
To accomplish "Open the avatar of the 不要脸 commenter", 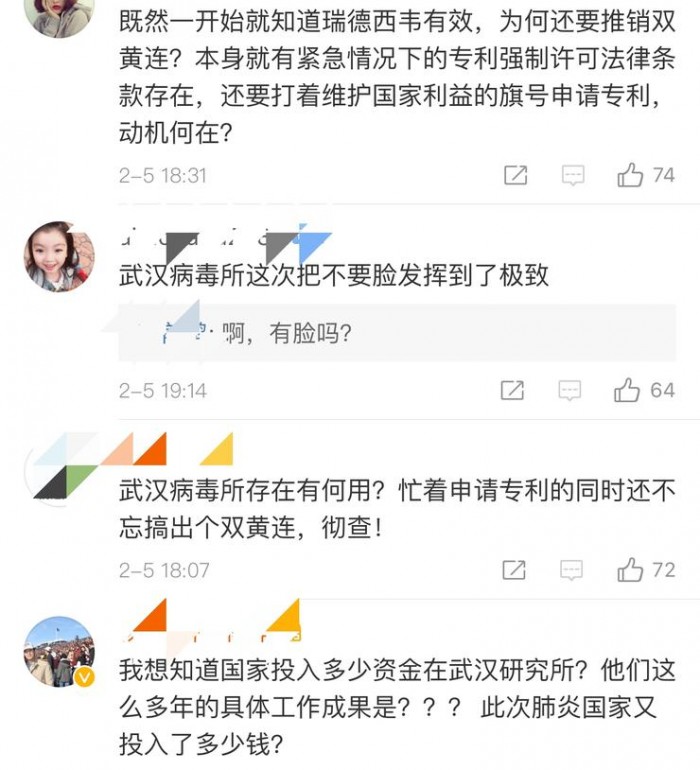I will pyautogui.click(x=59, y=257).
